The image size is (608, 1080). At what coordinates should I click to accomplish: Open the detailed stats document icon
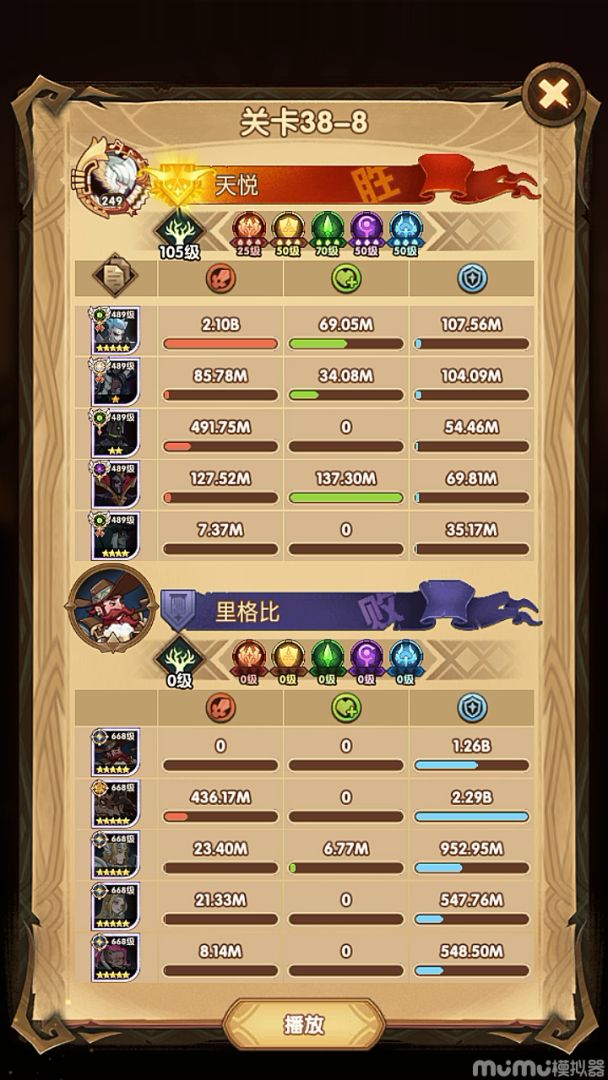[x=113, y=276]
